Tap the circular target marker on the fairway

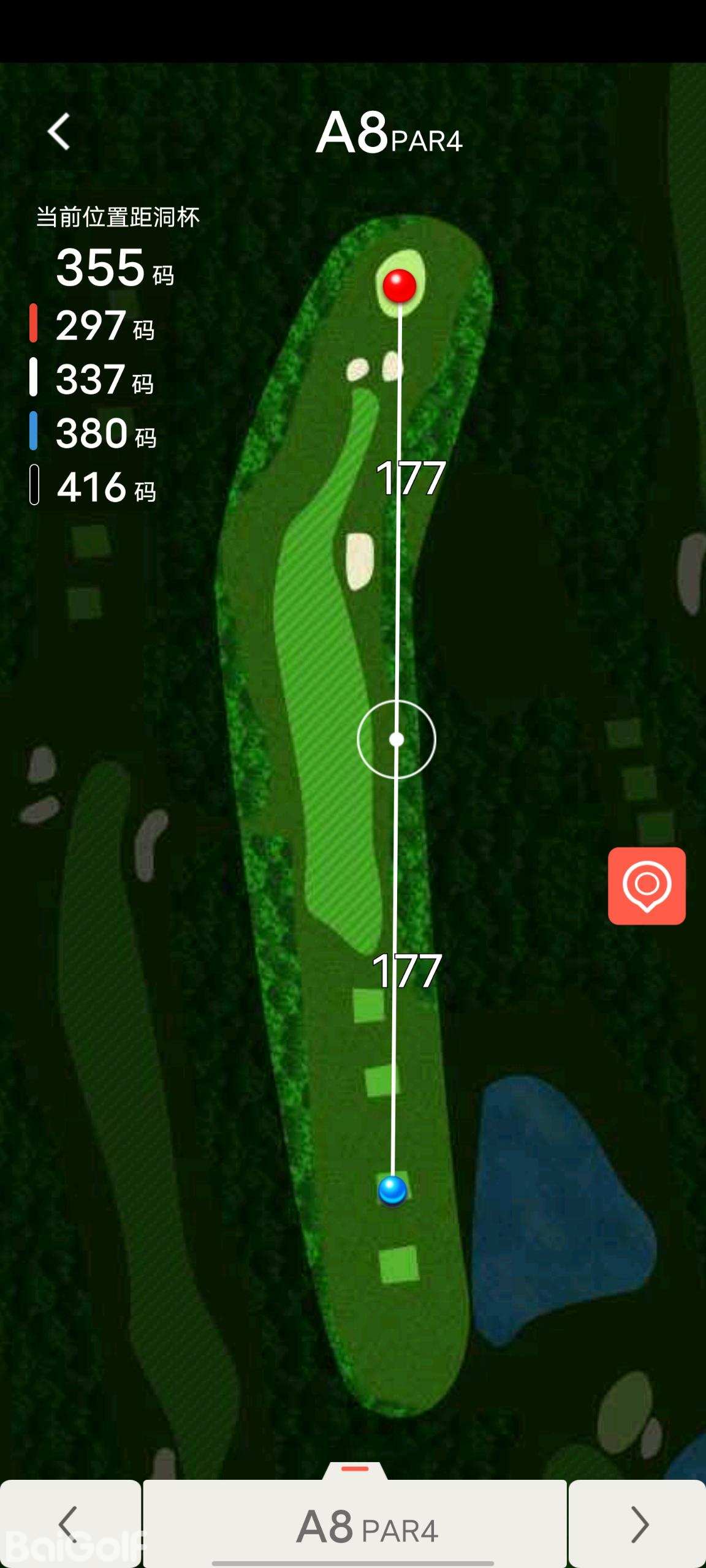tap(397, 740)
